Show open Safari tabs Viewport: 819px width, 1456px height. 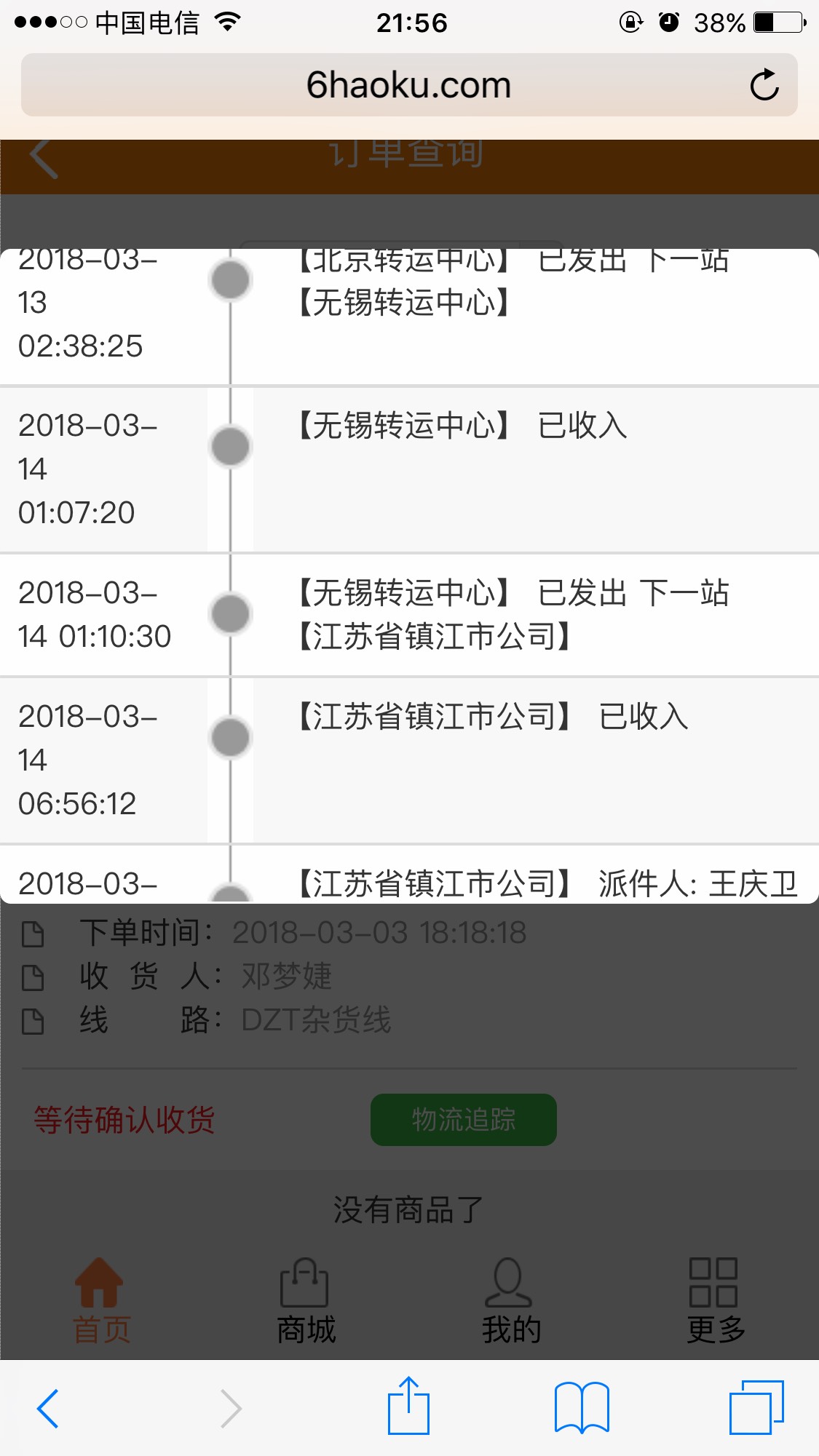click(x=756, y=1407)
